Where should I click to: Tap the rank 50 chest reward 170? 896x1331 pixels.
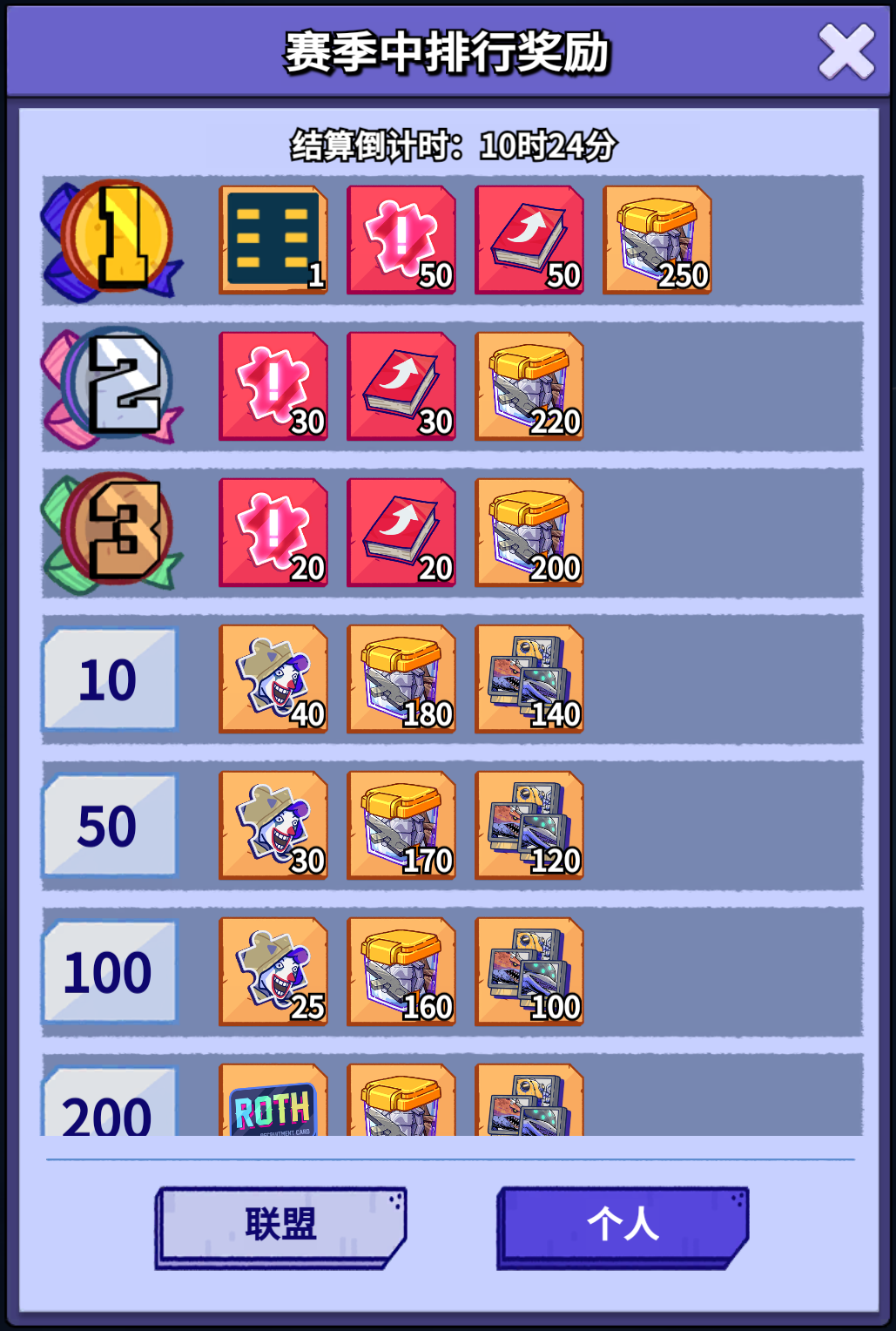(401, 825)
